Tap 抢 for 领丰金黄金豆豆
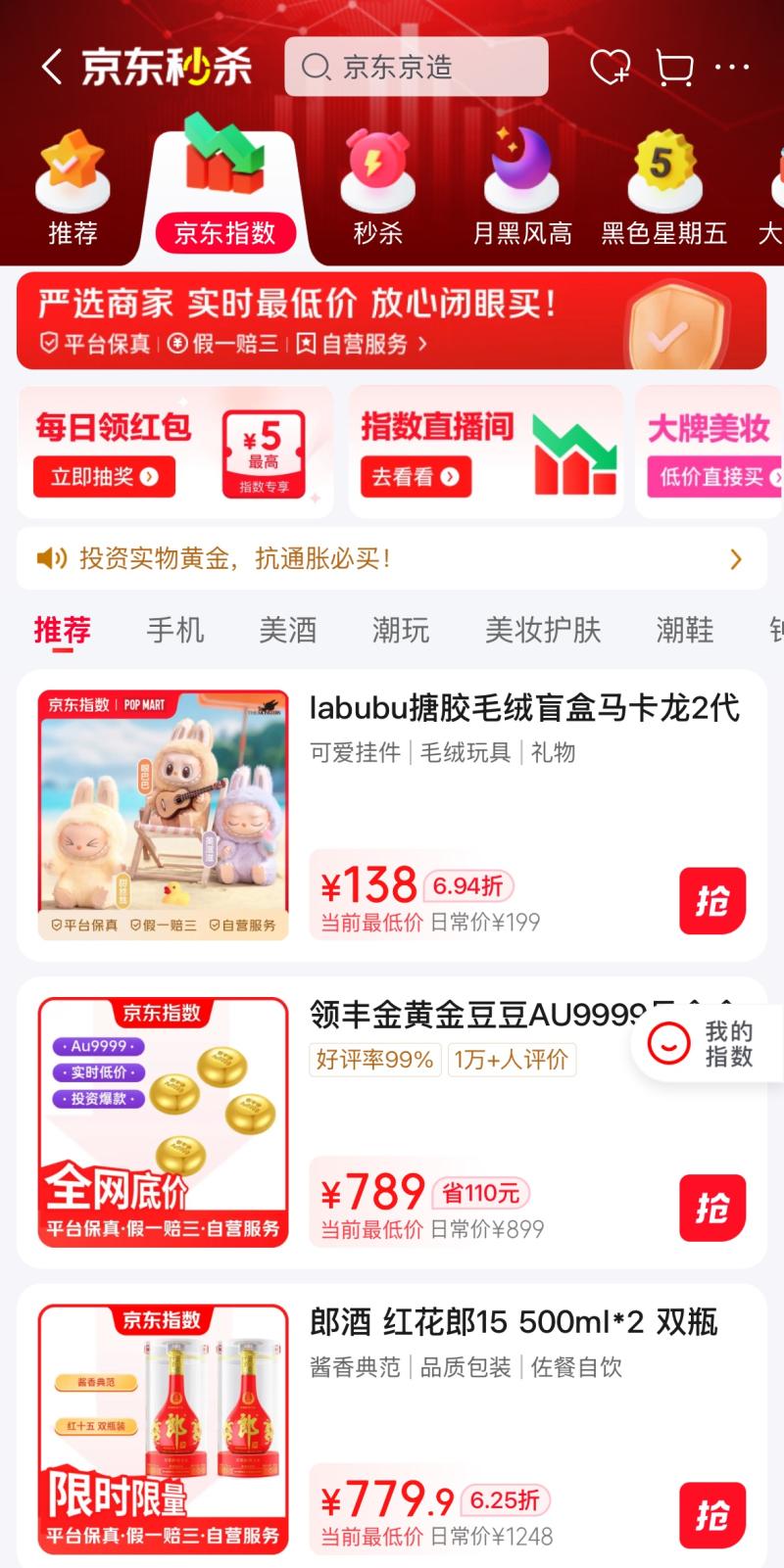The image size is (784, 1568). 712,1208
